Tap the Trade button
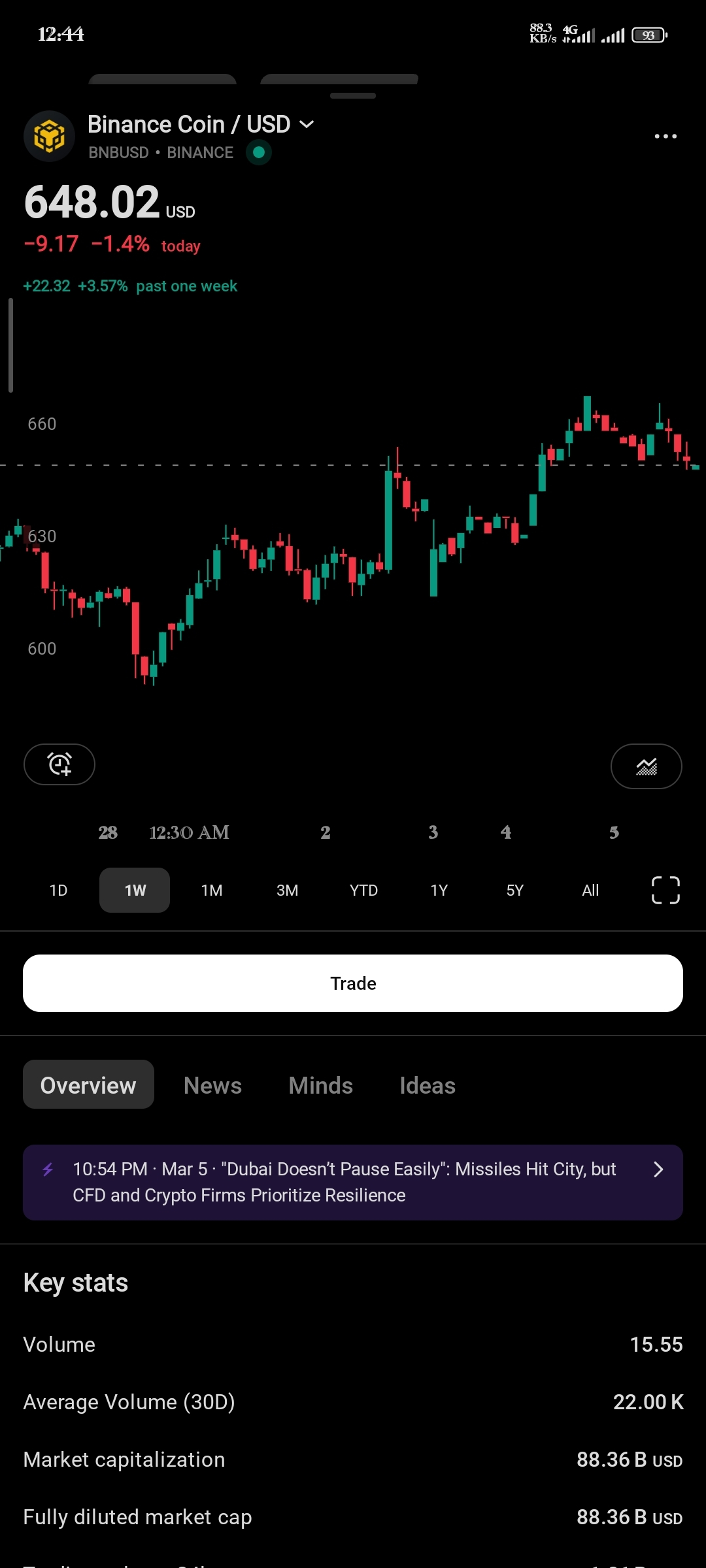This screenshot has width=706, height=1568. [x=353, y=983]
